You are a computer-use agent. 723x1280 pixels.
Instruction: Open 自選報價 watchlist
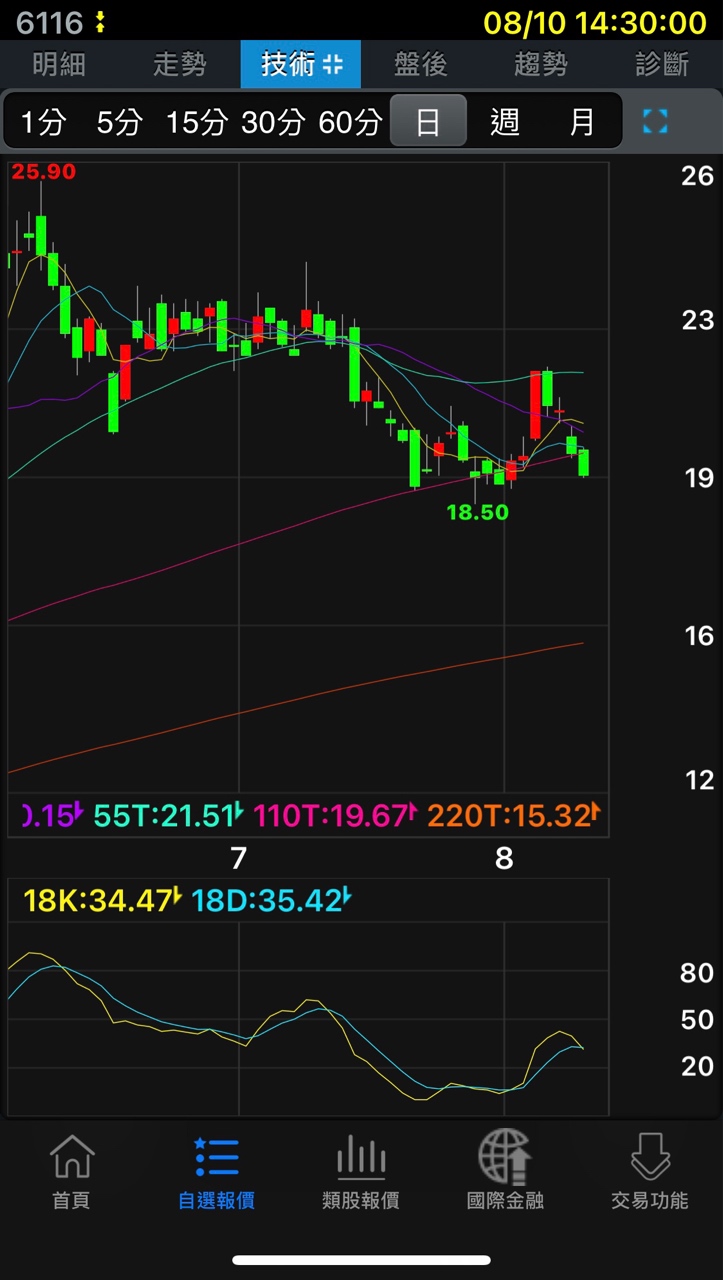(x=216, y=1172)
